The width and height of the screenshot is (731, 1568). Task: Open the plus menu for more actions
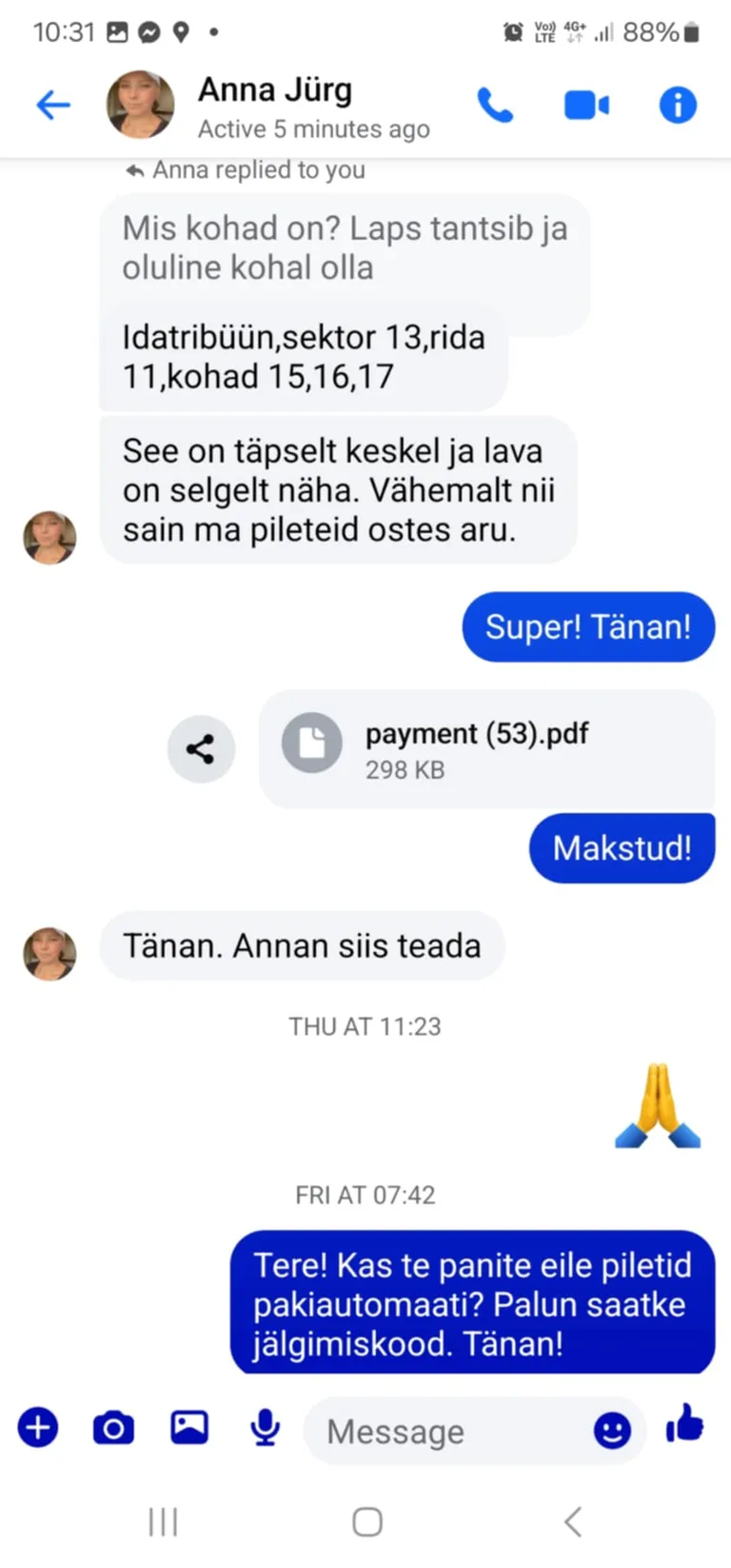tap(38, 1427)
